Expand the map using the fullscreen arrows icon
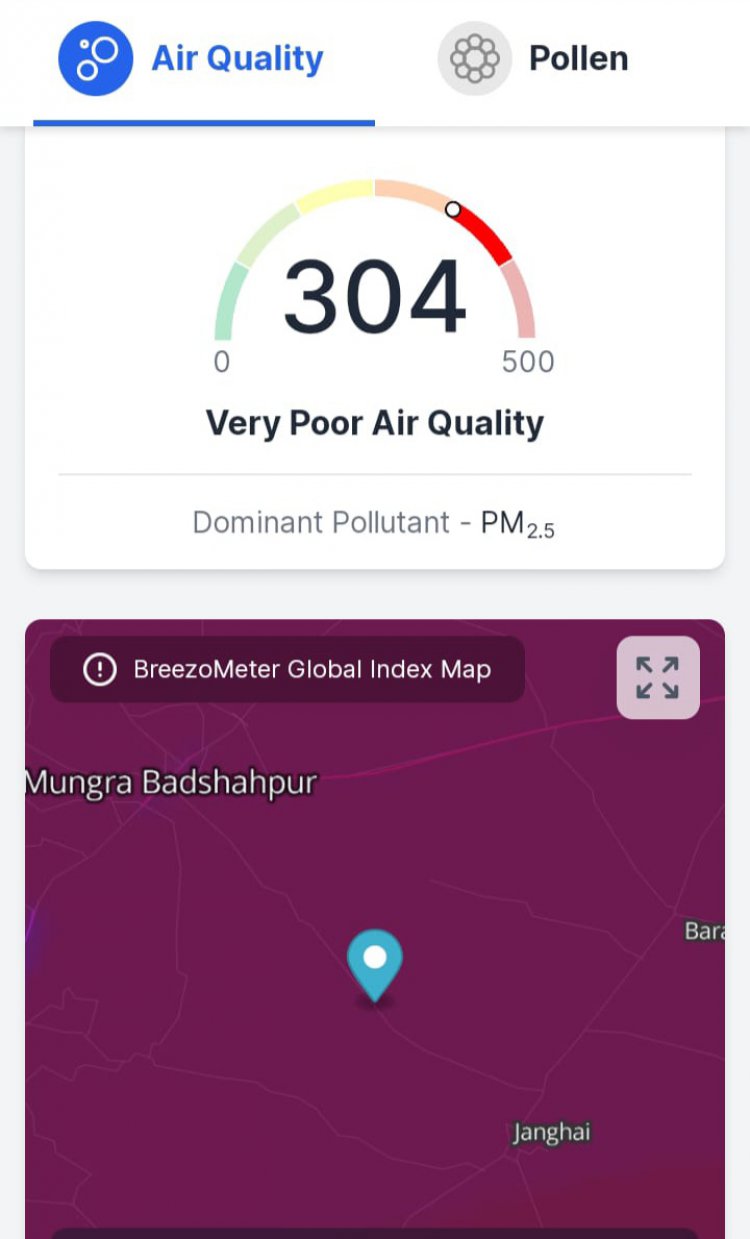 pos(657,677)
